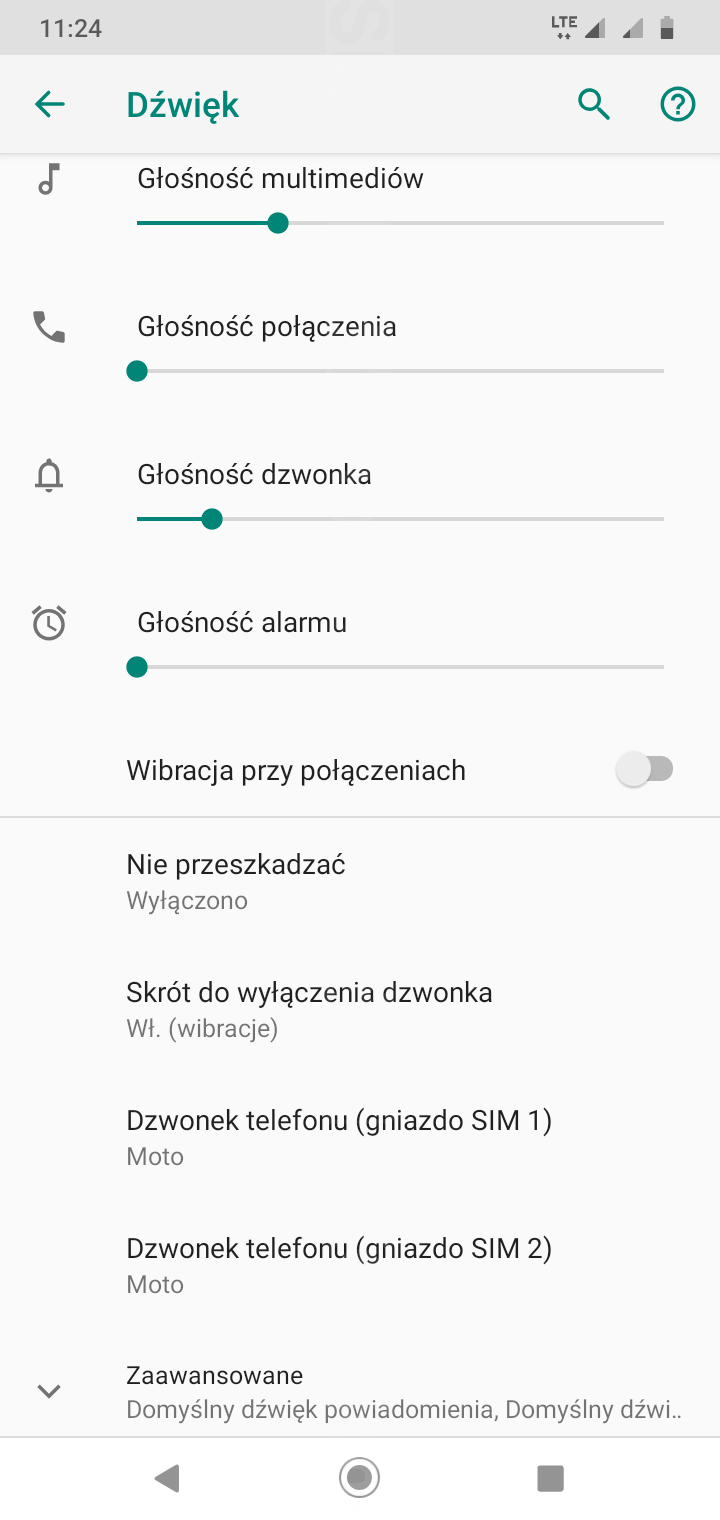
Task: Open recent apps
Action: coord(550,1477)
